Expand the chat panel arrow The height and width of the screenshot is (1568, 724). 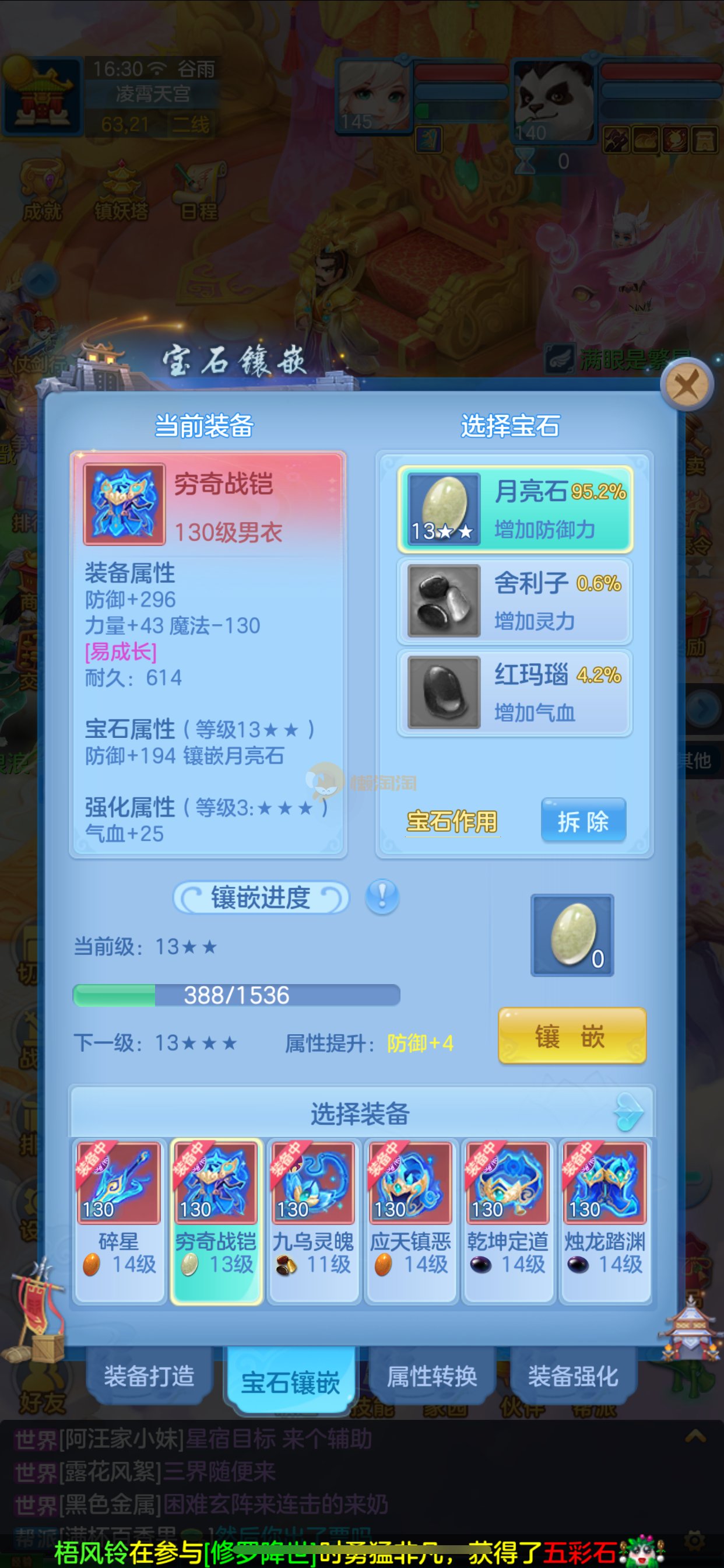point(695,1437)
